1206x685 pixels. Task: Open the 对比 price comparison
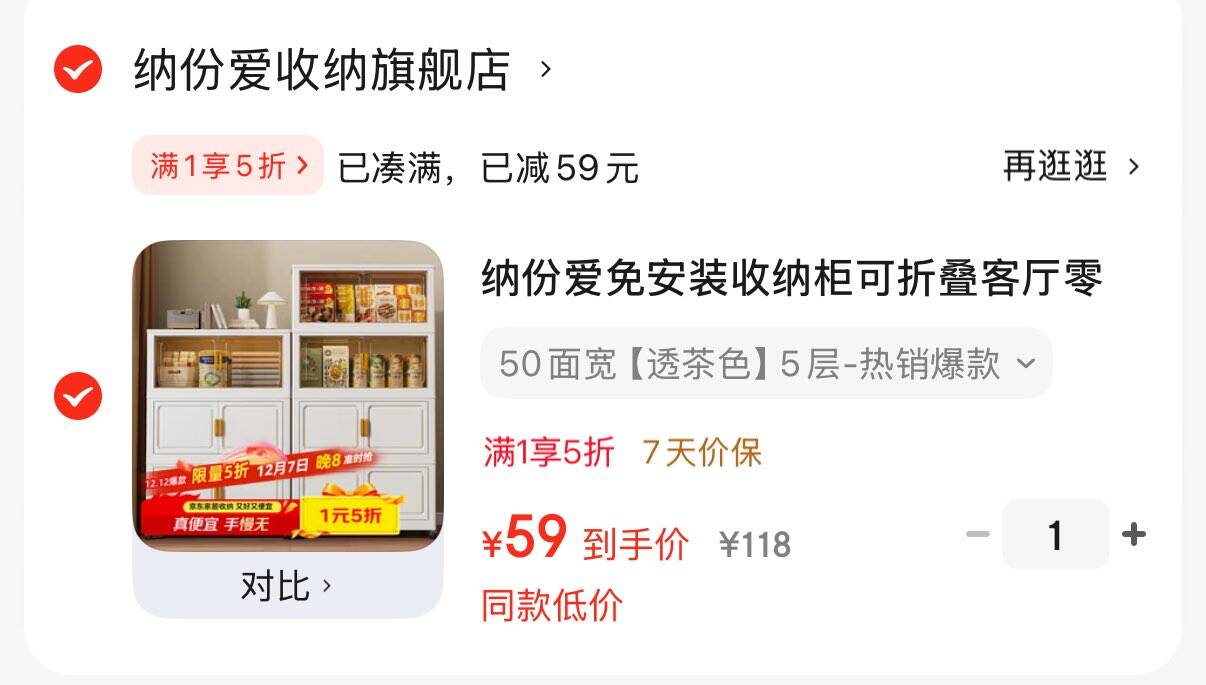click(286, 586)
